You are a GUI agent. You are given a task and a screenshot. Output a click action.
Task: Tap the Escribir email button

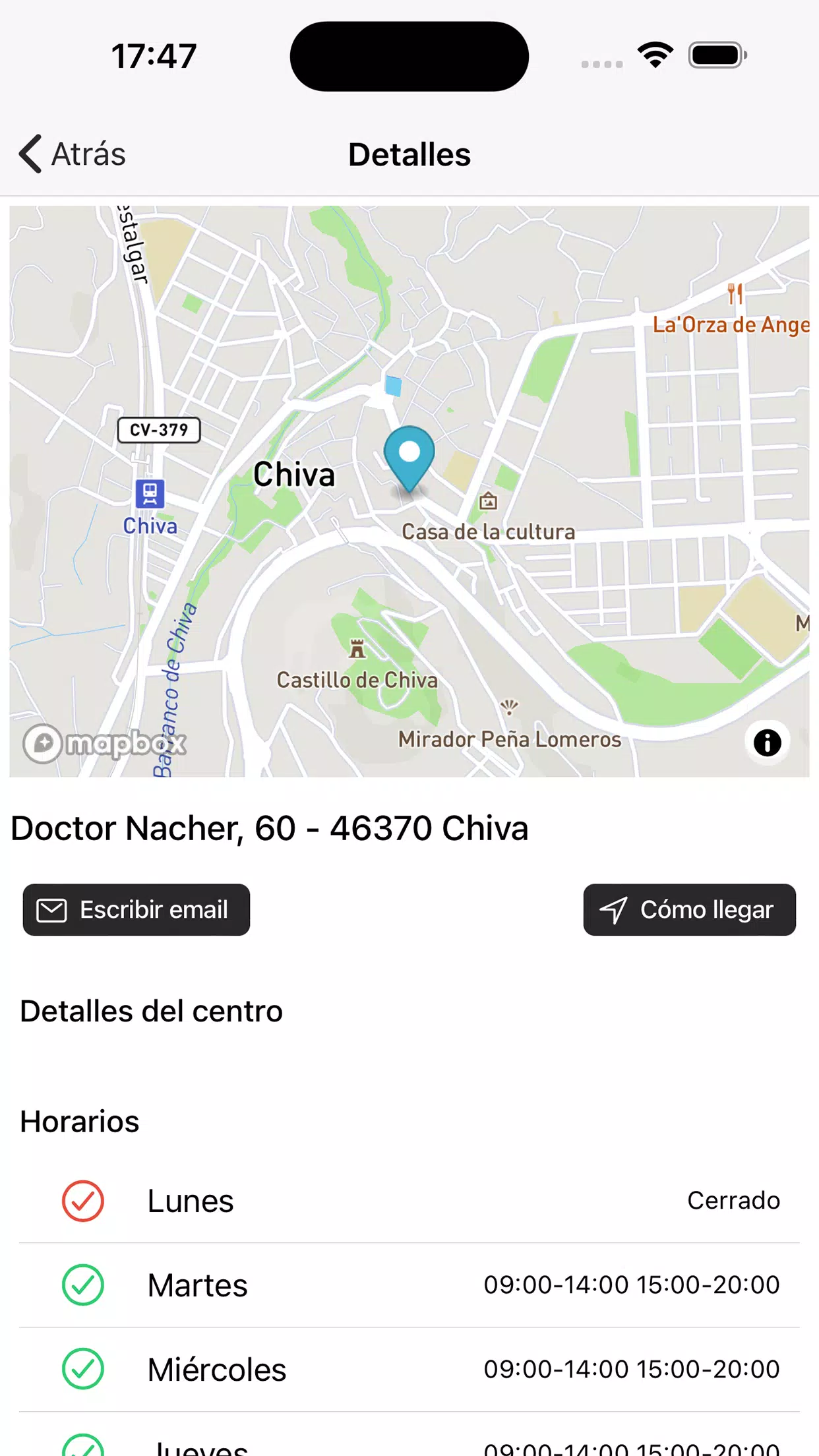[136, 909]
